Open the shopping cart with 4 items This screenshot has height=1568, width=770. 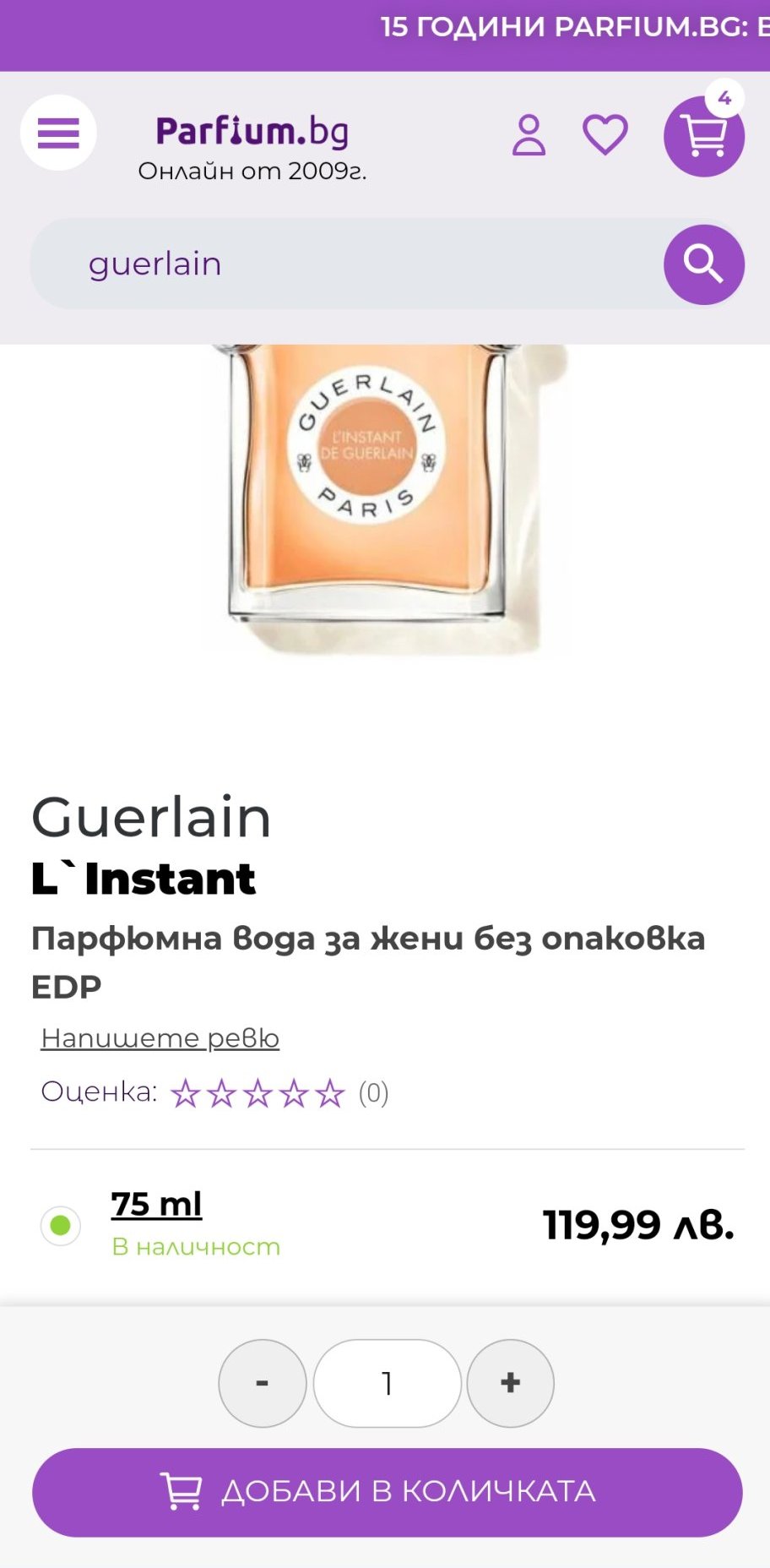click(x=703, y=136)
